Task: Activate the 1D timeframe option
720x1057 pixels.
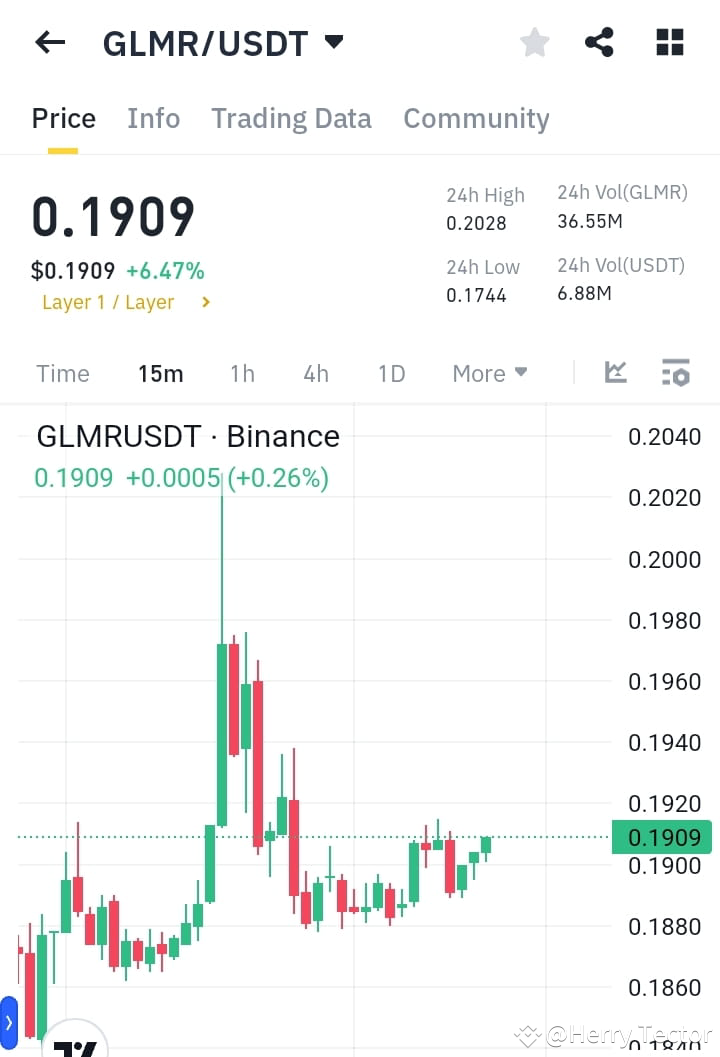Action: (x=391, y=372)
